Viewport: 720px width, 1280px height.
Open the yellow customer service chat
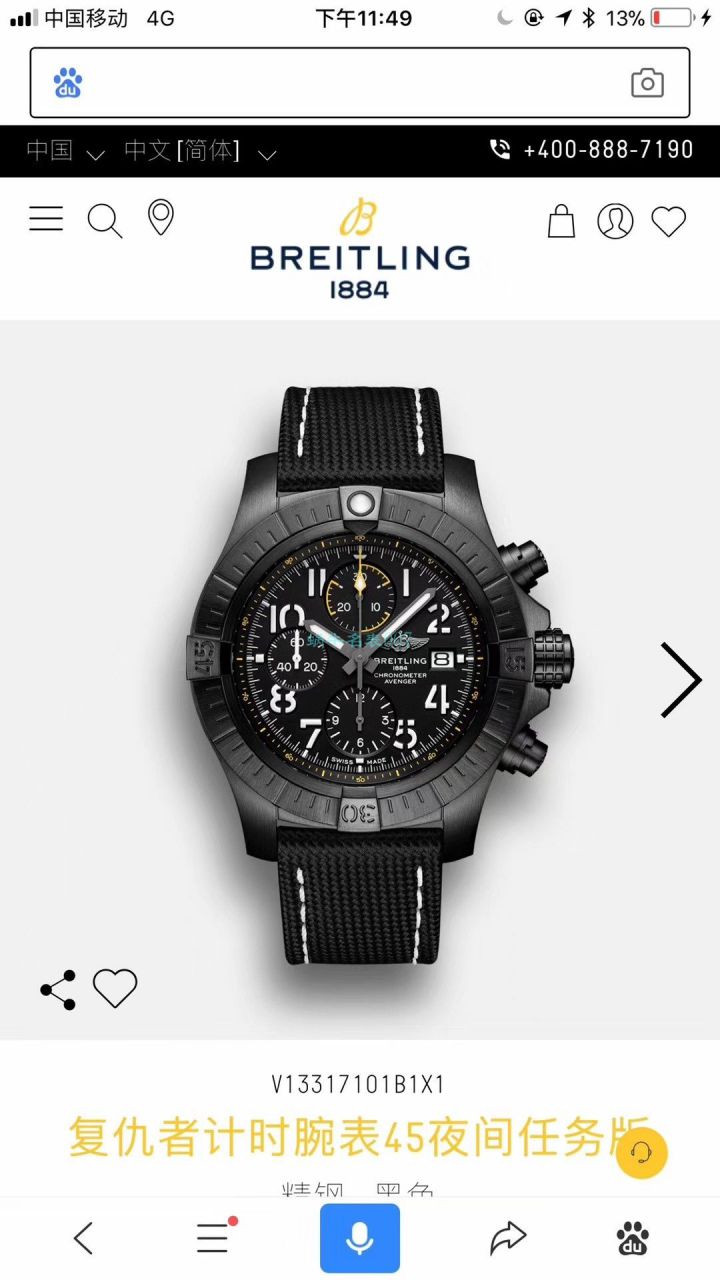(641, 1154)
